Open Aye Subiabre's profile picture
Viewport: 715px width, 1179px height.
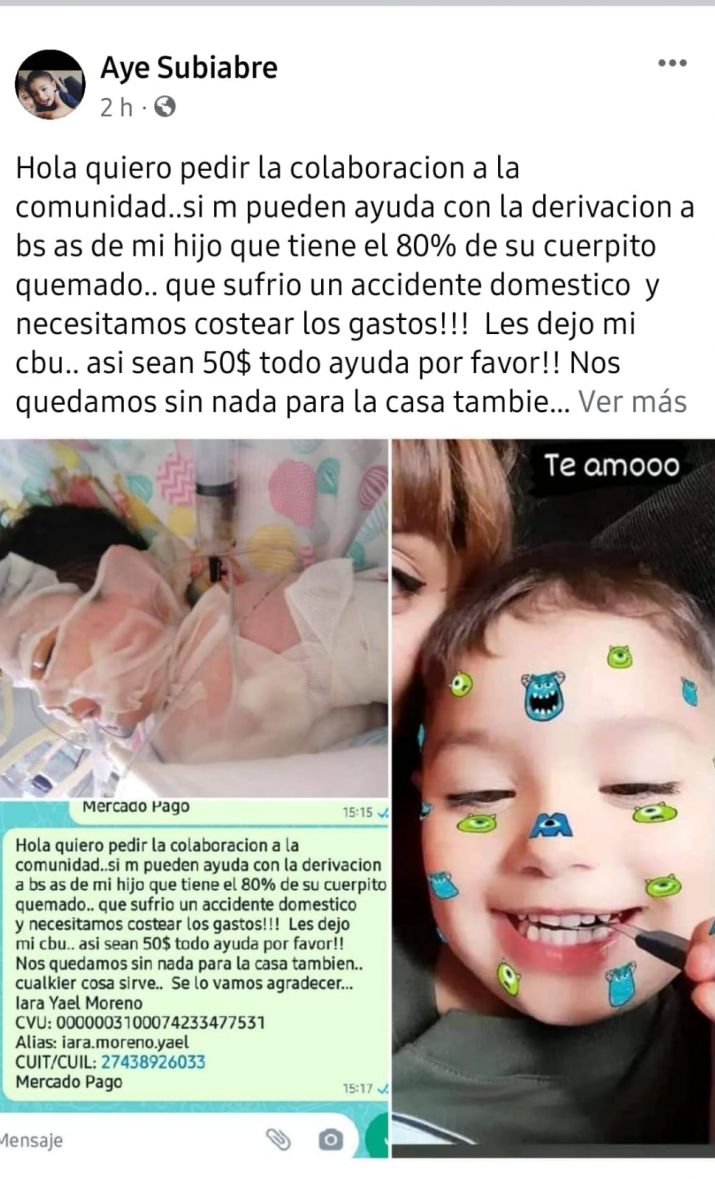point(50,84)
